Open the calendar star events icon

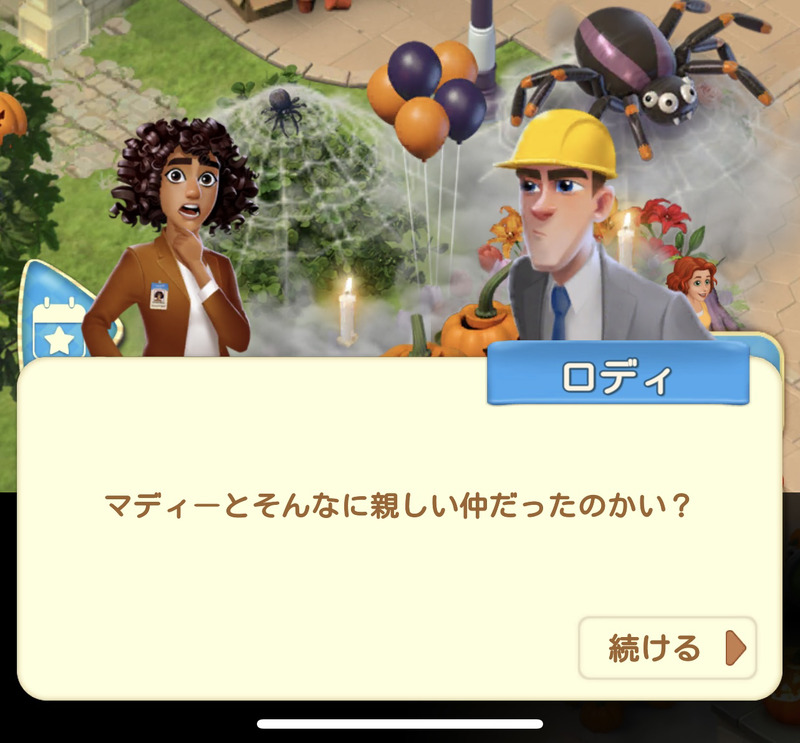click(x=55, y=325)
